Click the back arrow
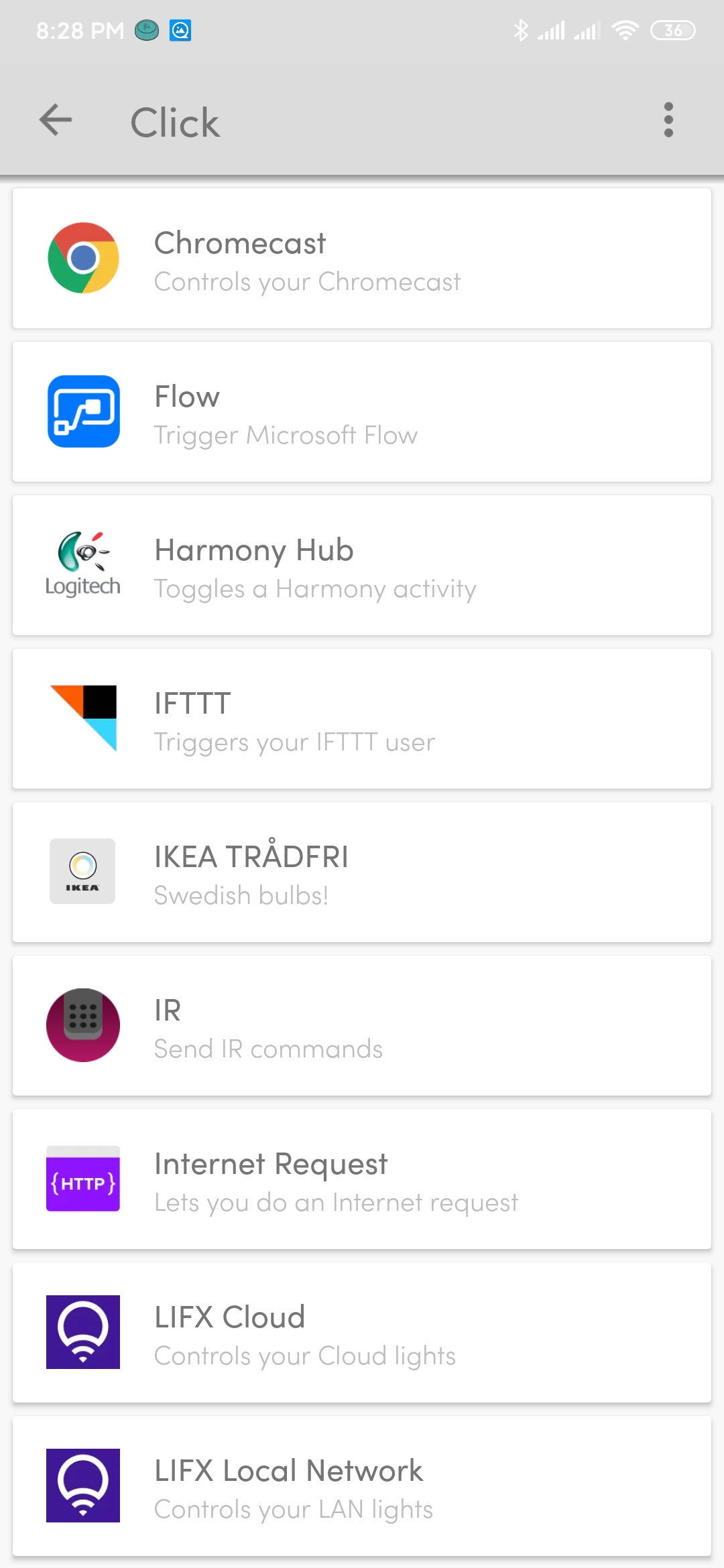 pyautogui.click(x=56, y=121)
